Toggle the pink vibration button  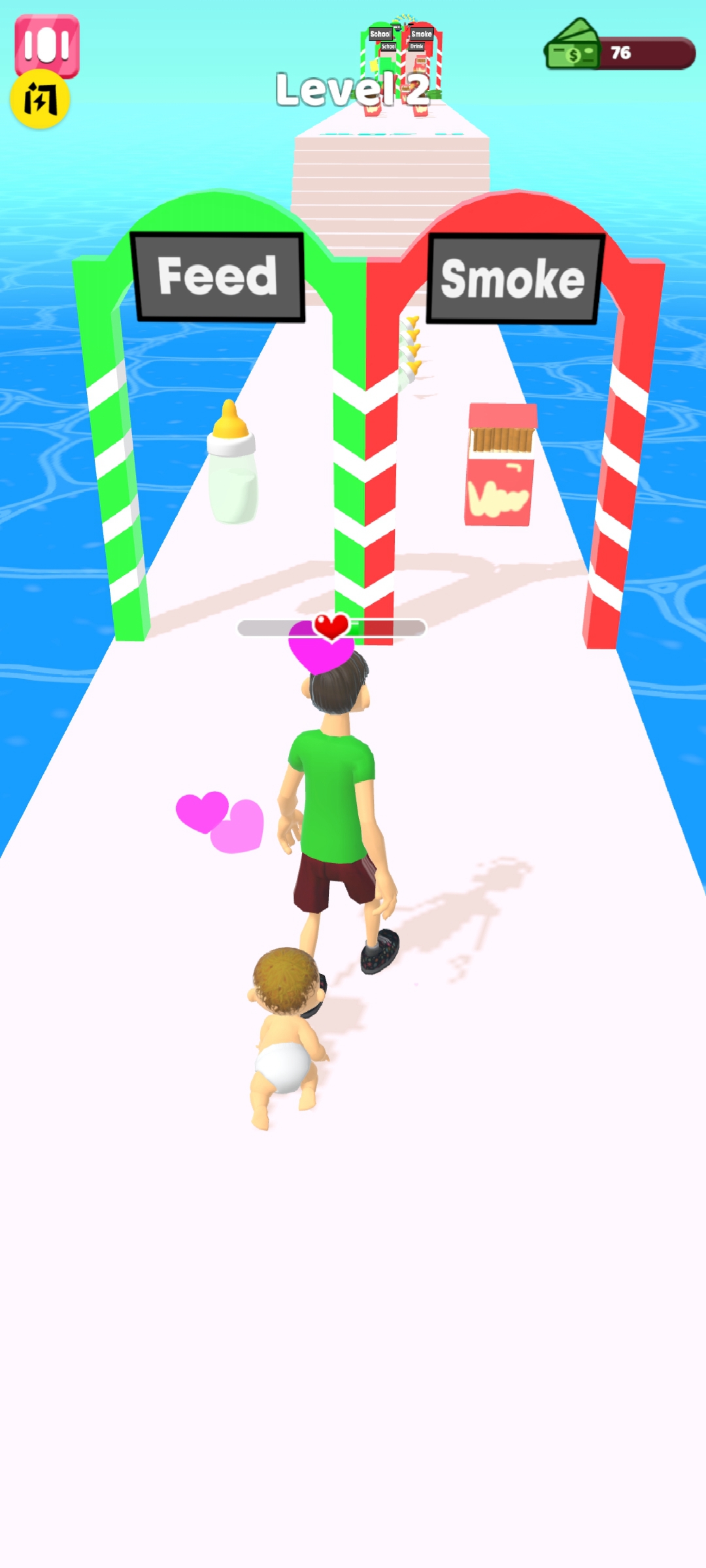point(46,44)
